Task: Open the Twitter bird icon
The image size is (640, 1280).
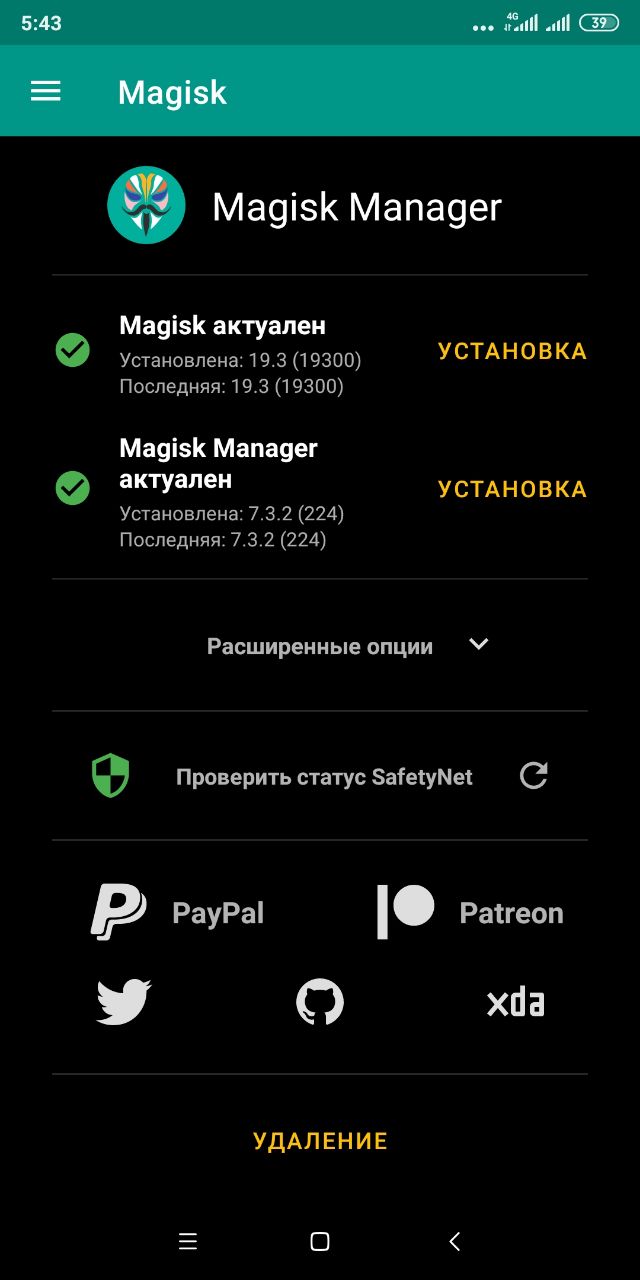Action: [124, 1002]
